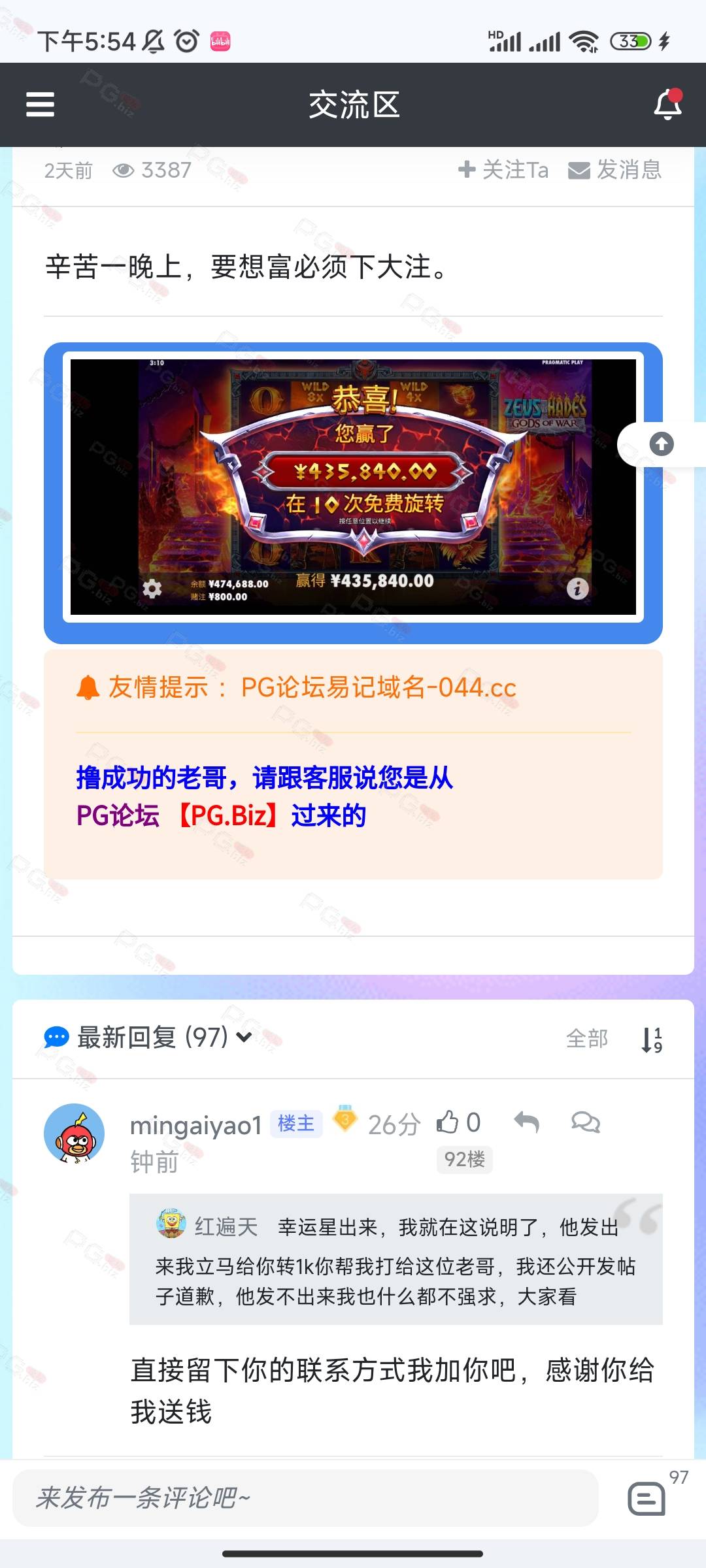The image size is (706, 1568).
Task: Reply to mingaiyao1's comment with arrow
Action: [526, 1122]
